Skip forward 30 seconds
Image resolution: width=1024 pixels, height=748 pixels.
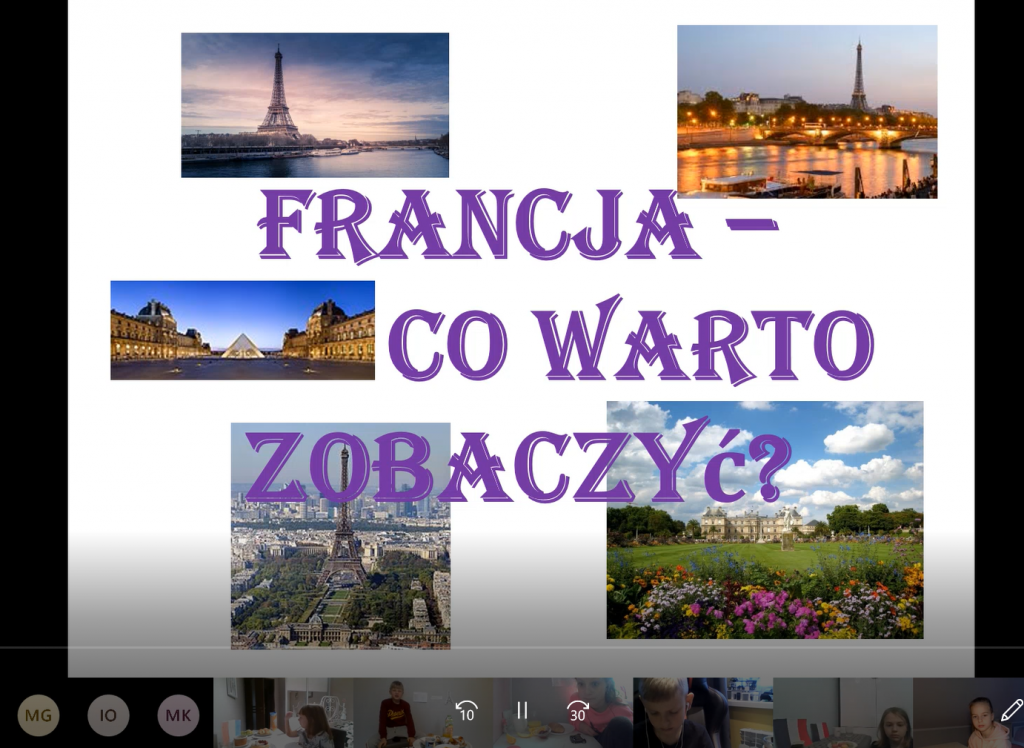point(577,711)
